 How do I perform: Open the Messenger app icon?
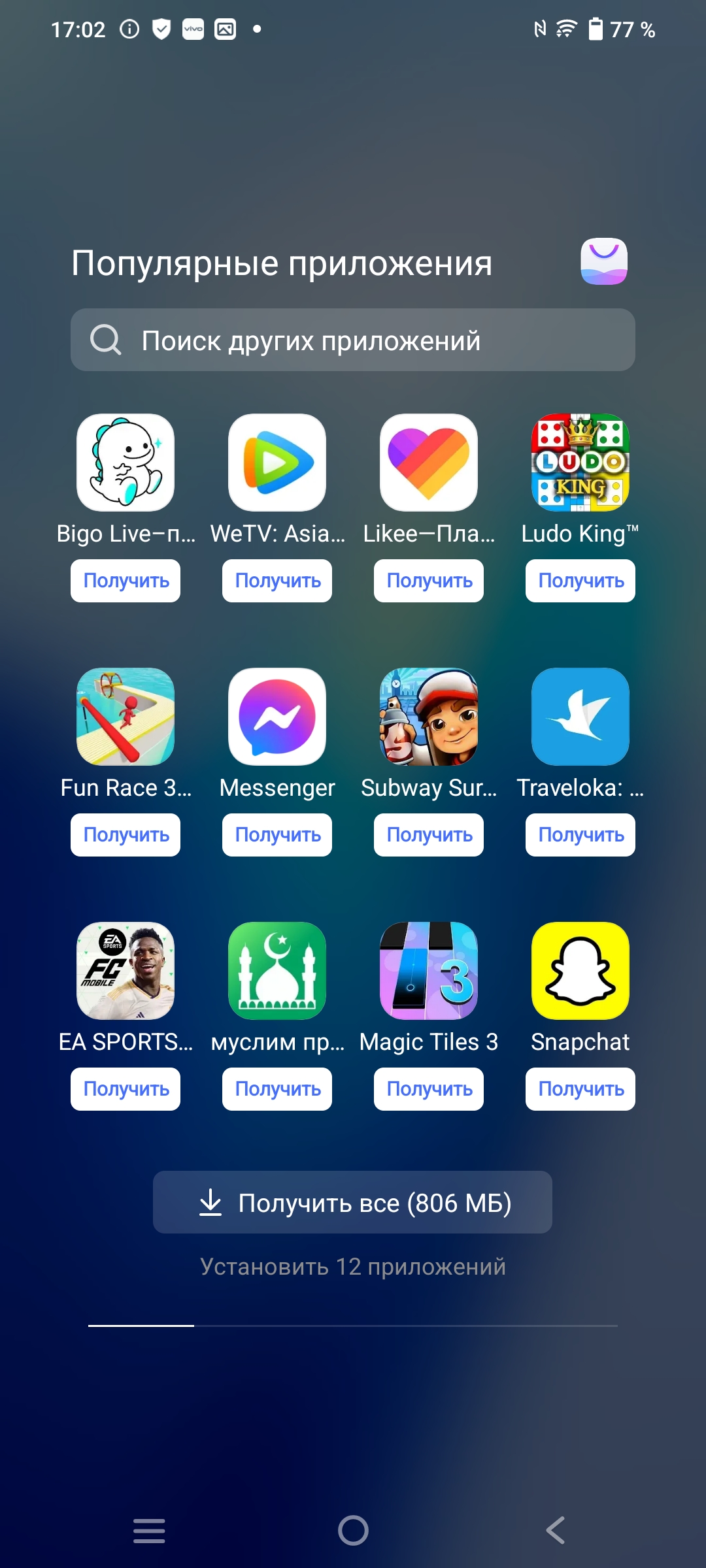(x=277, y=717)
